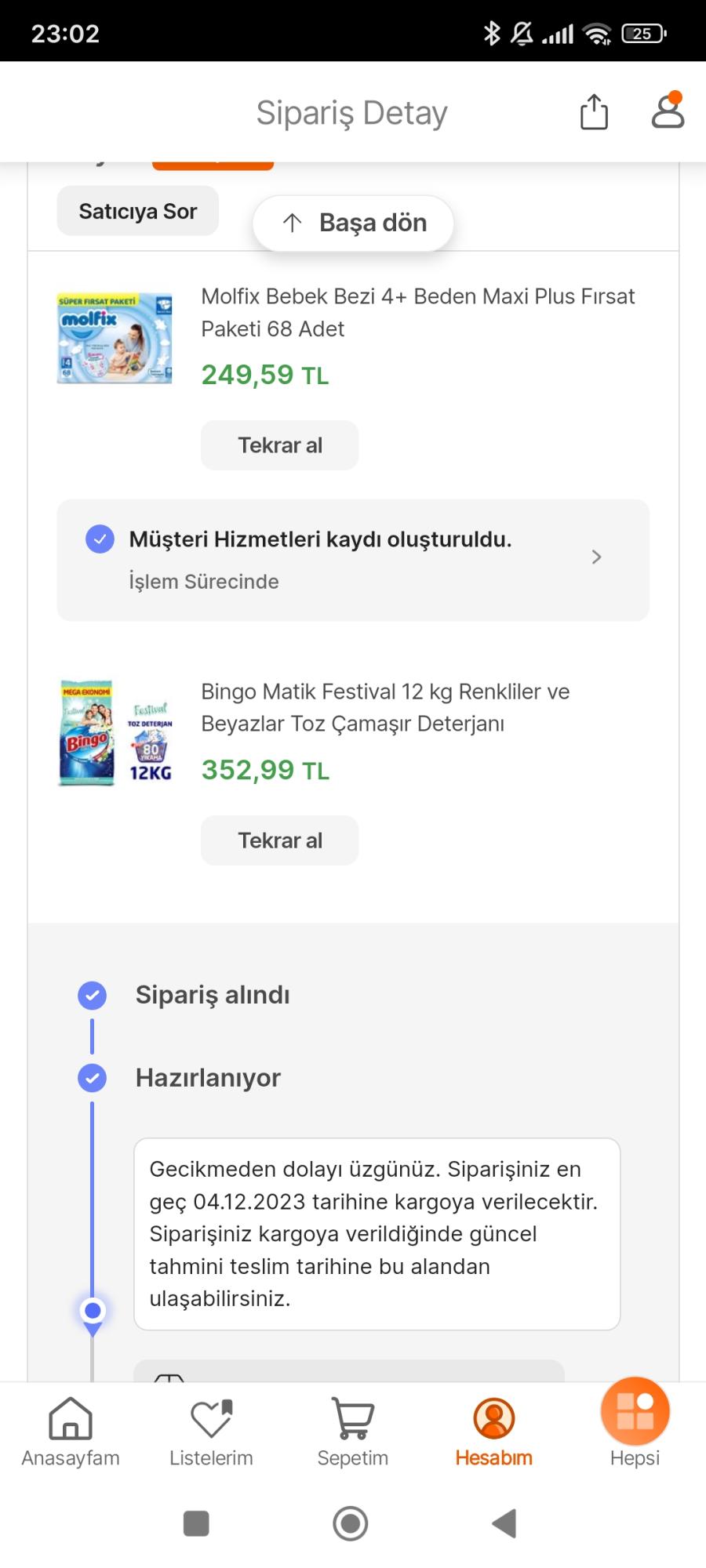Open the Bingo Matik Festival product link
The image size is (706, 1568).
(x=384, y=707)
